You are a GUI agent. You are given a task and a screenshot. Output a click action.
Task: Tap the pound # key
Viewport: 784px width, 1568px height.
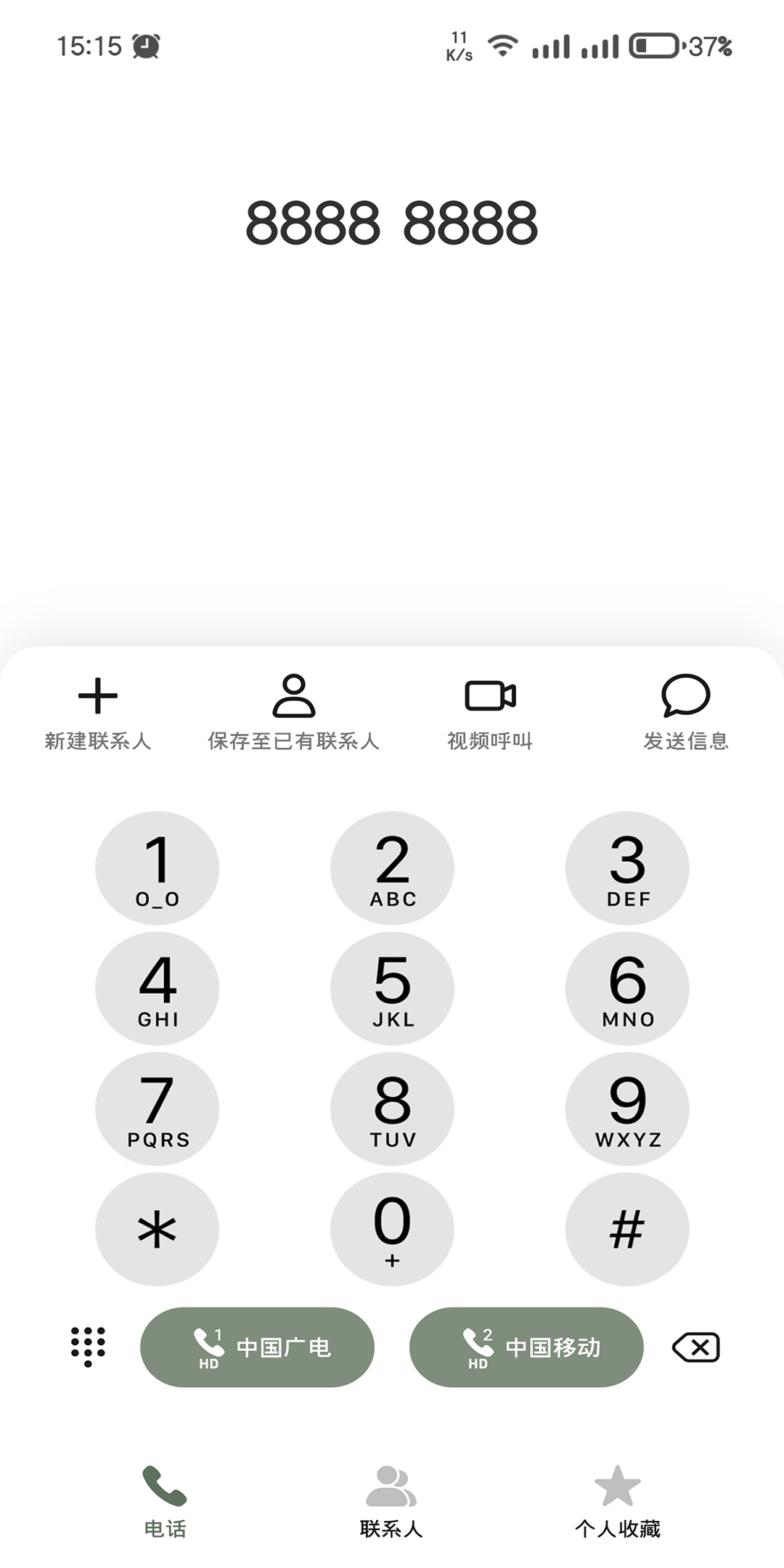627,1229
